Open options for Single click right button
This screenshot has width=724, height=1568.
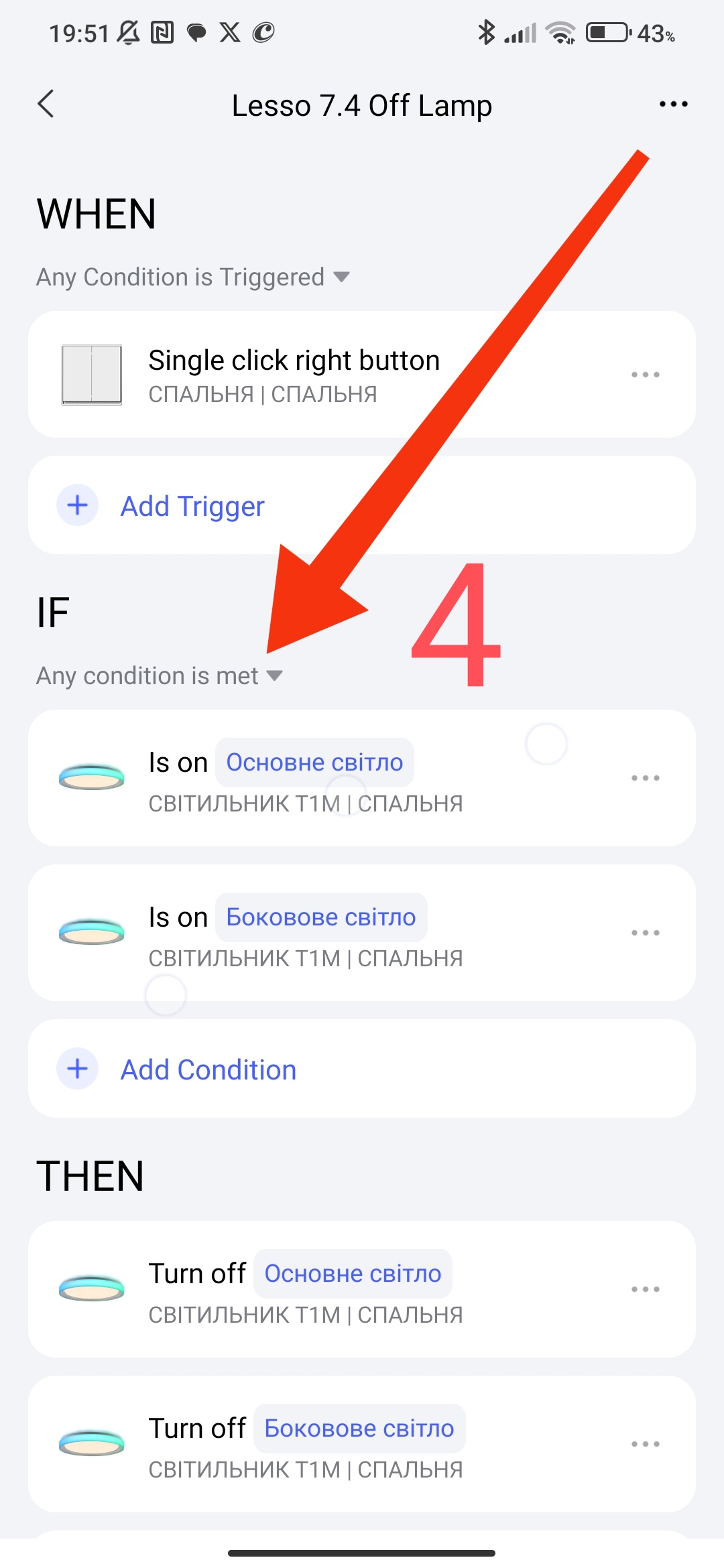pos(645,375)
